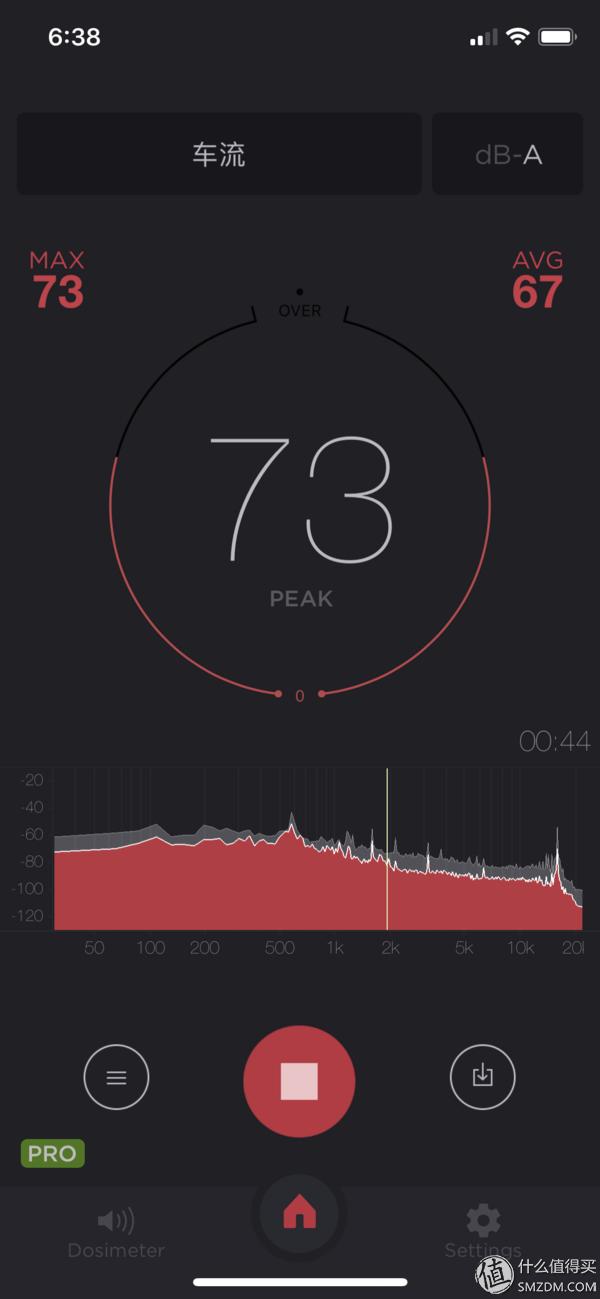Open the recordings list menu icon

(x=117, y=1077)
